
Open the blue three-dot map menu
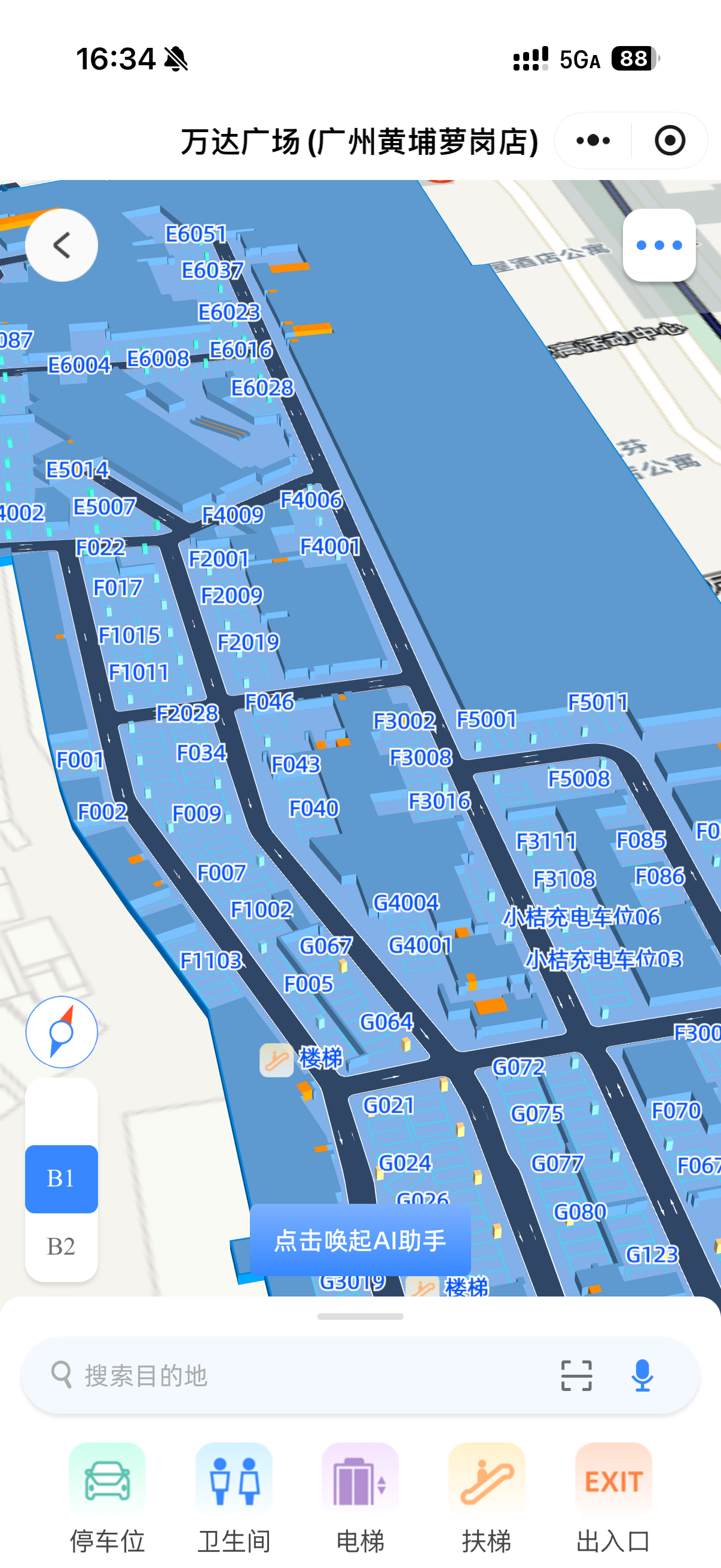click(659, 245)
